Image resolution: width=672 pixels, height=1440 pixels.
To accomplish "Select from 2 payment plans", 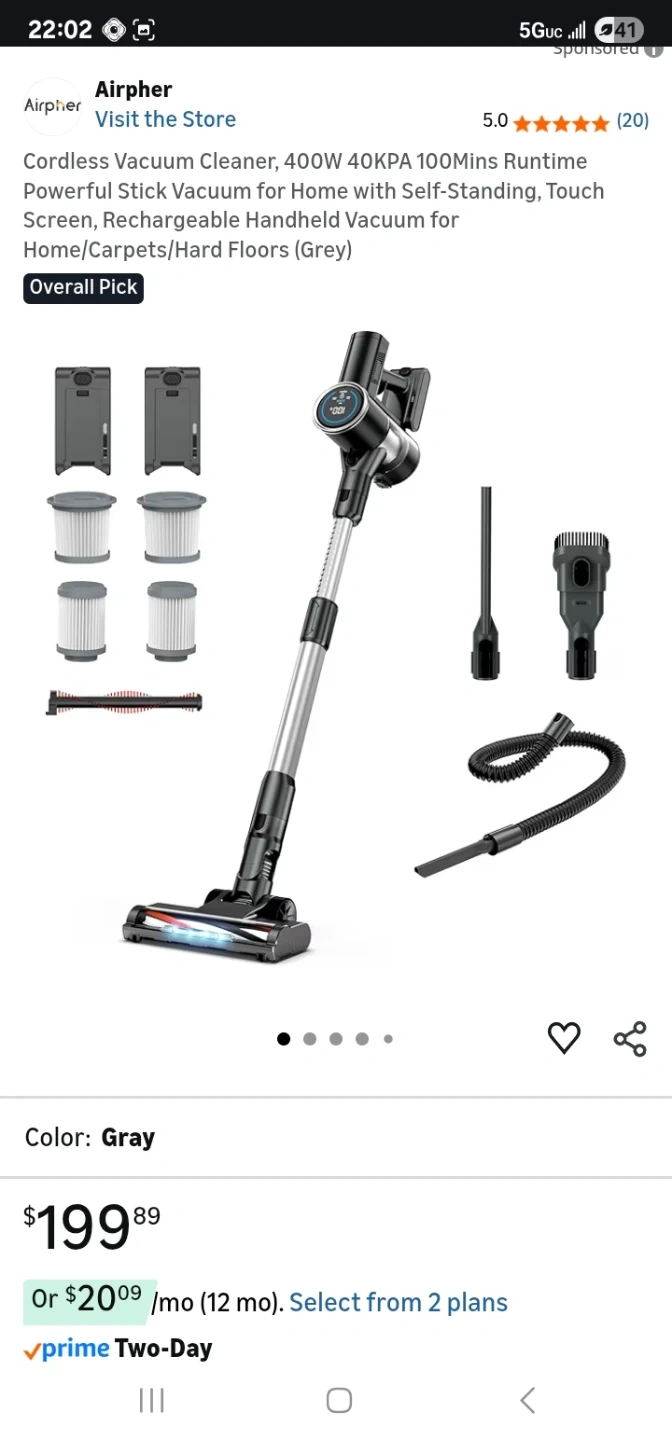I will 398,1302.
